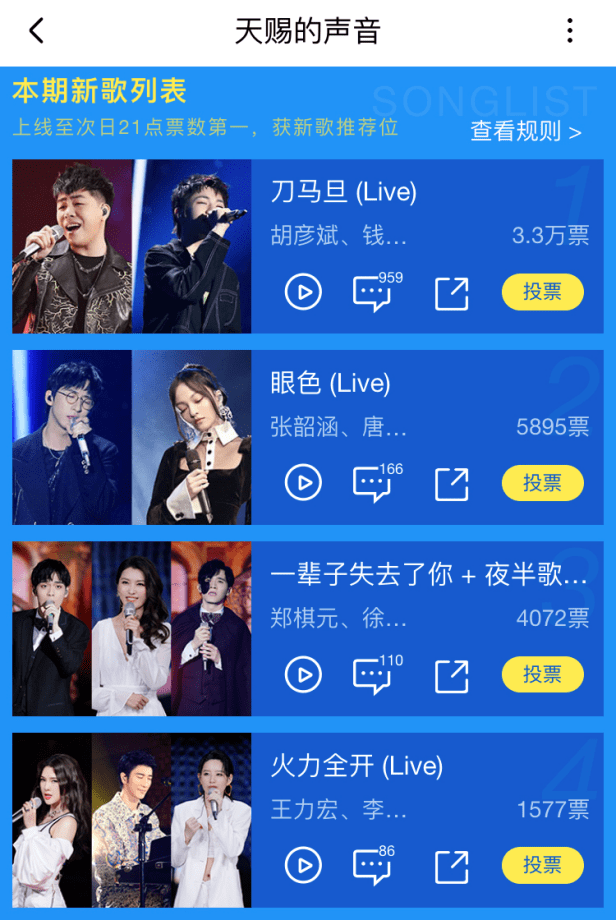
Task: Go back from 天赐的声音 page
Action: (x=37, y=31)
